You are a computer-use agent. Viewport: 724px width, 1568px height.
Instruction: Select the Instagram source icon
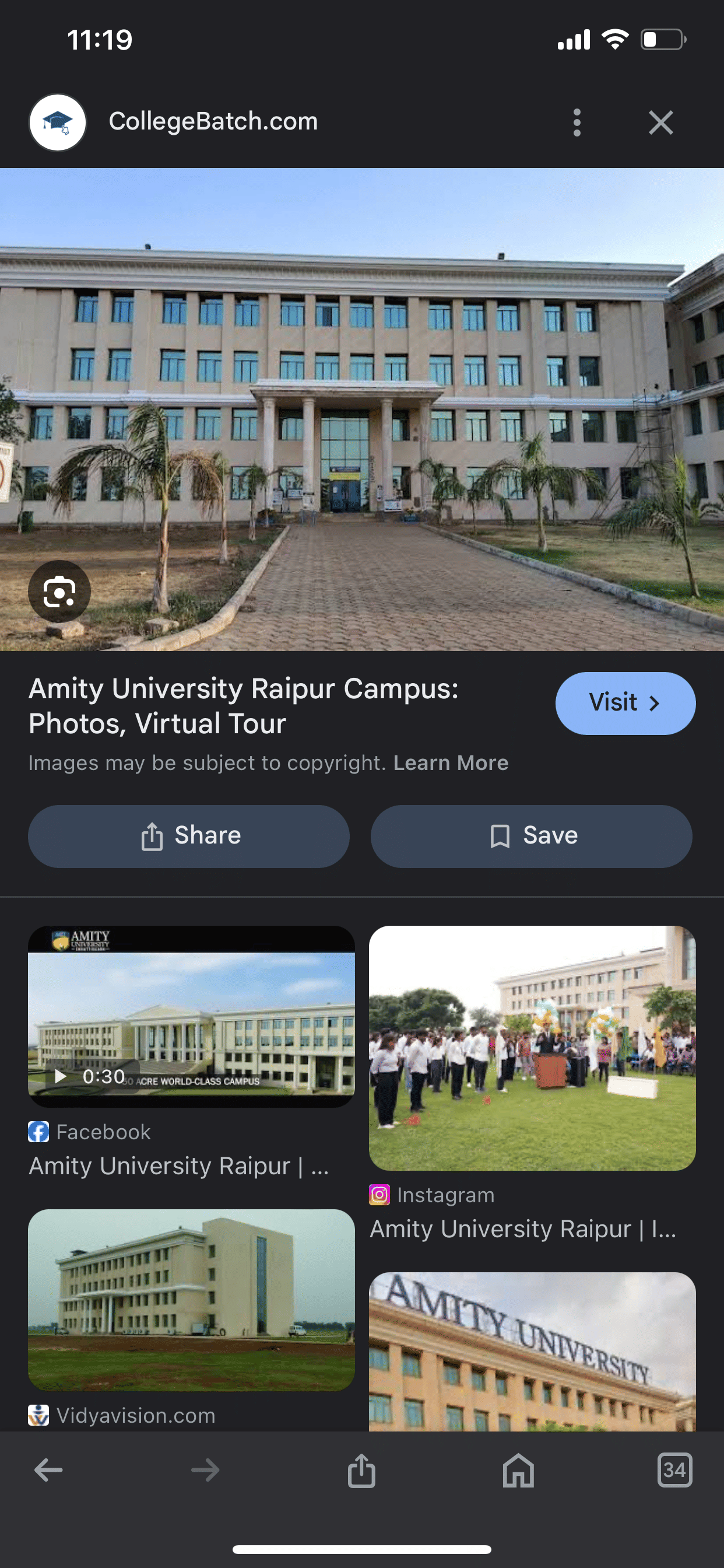tap(378, 1194)
